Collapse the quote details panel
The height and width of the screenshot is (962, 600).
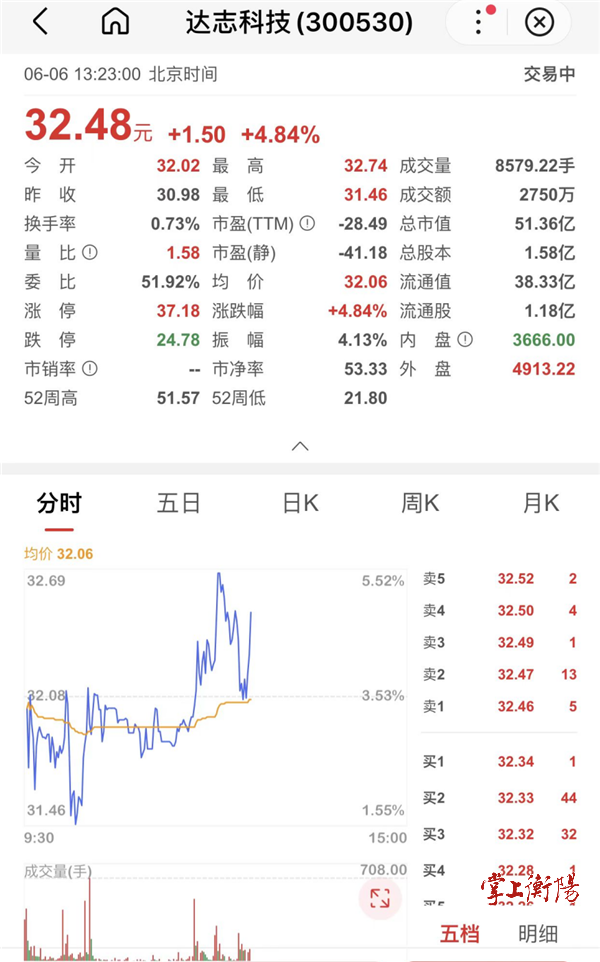299,446
